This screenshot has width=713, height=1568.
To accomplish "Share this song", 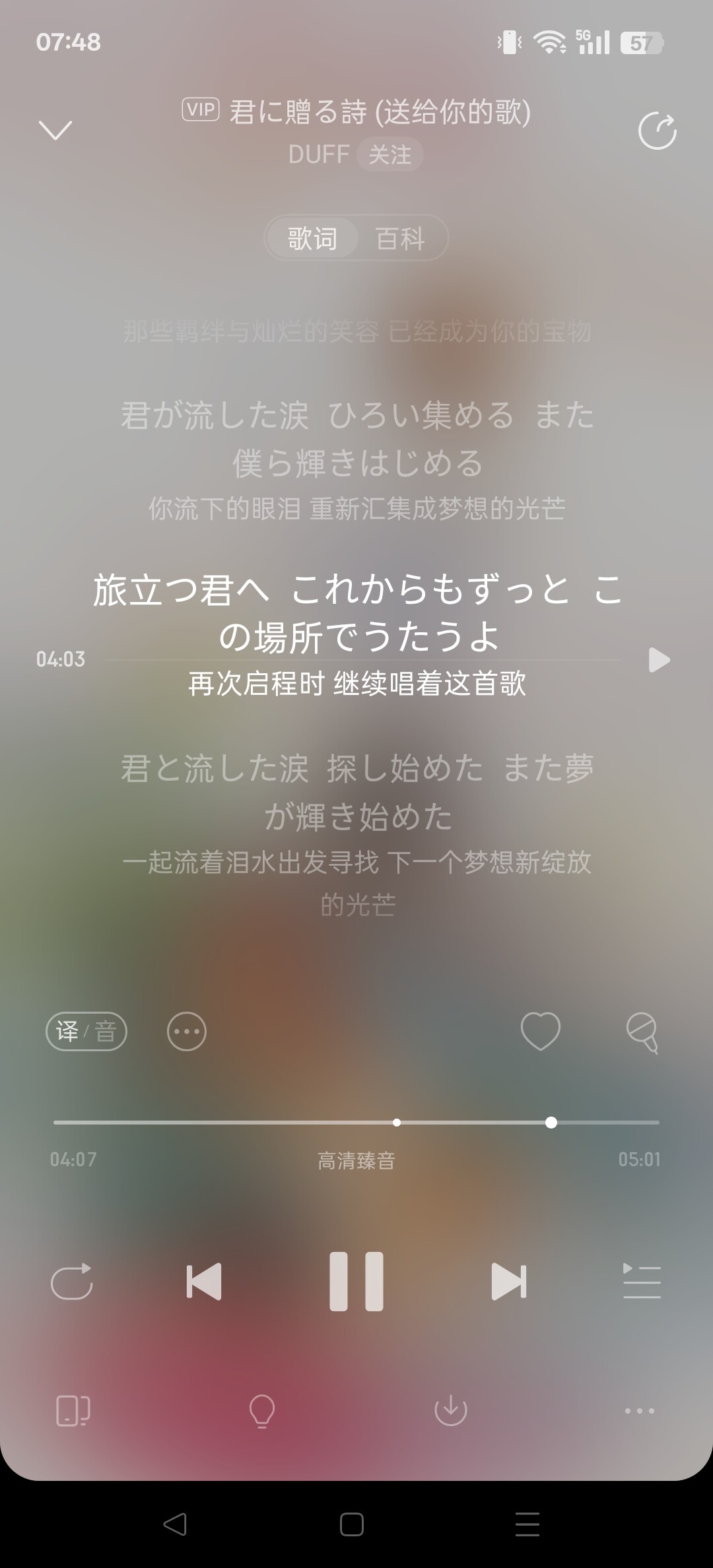I will pyautogui.click(x=657, y=131).
